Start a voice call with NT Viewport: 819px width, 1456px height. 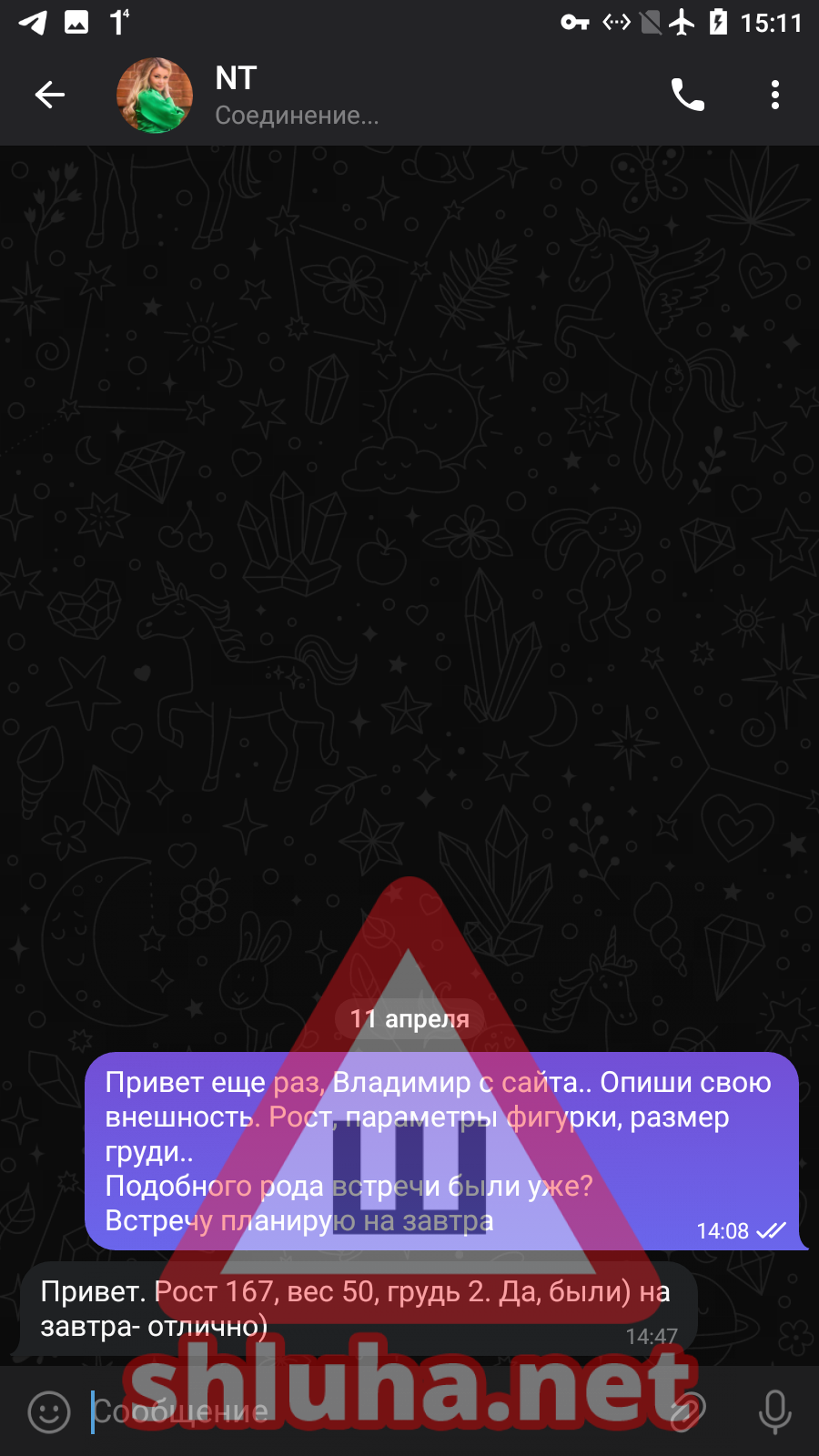coord(688,95)
